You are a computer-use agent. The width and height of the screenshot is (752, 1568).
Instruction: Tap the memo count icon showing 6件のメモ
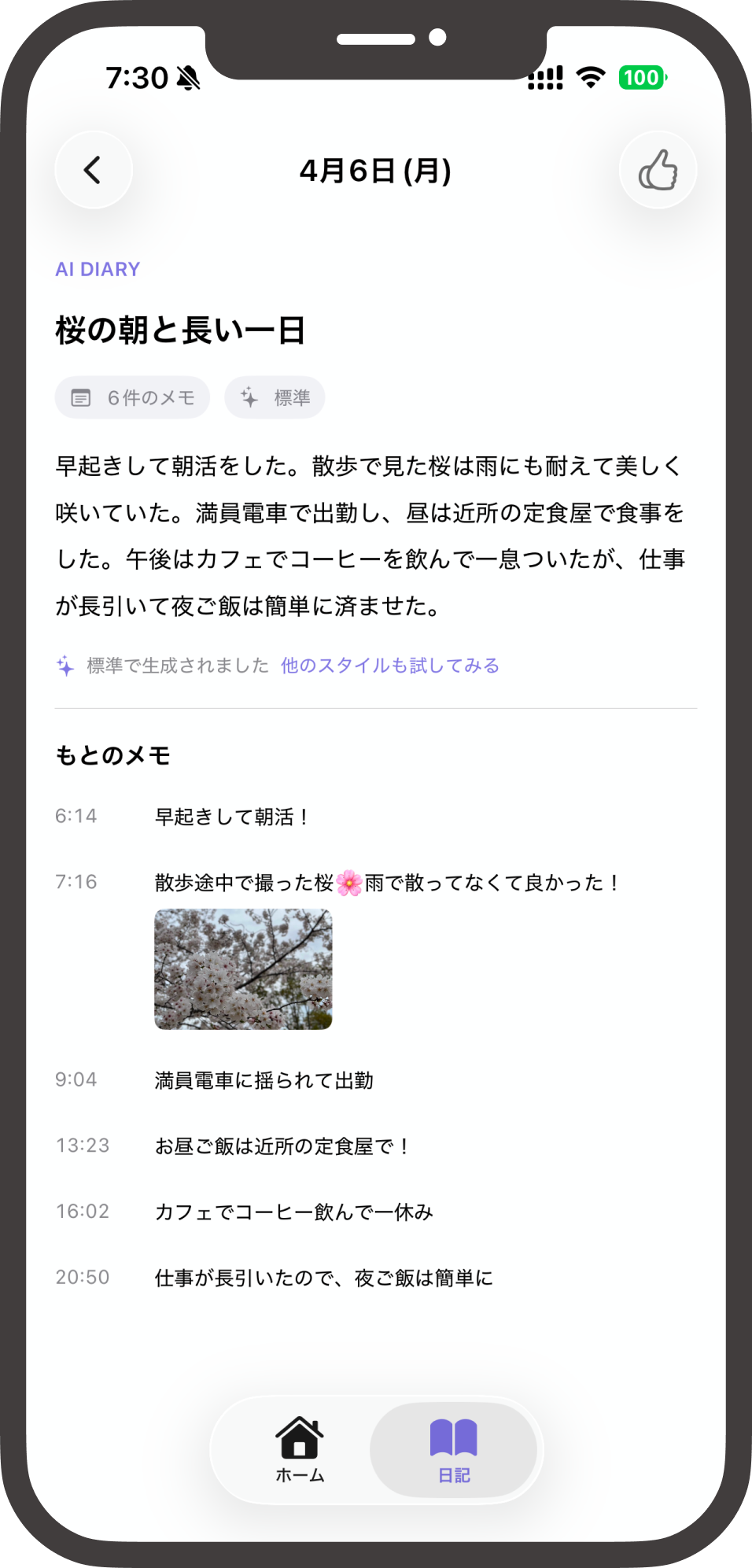[x=82, y=397]
